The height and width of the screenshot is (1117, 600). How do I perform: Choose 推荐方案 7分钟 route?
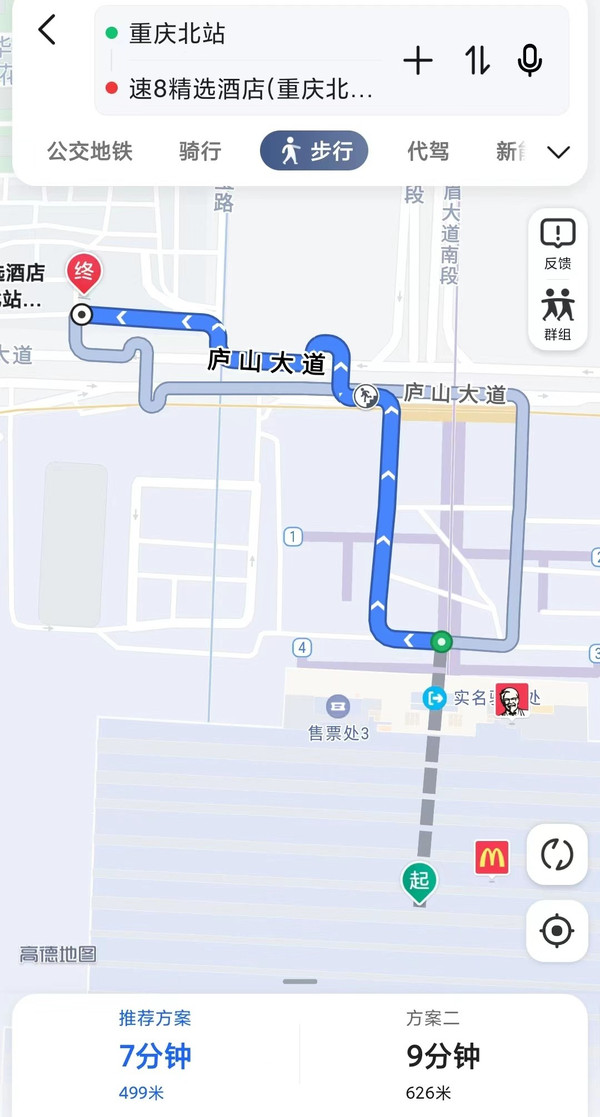coord(155,1056)
